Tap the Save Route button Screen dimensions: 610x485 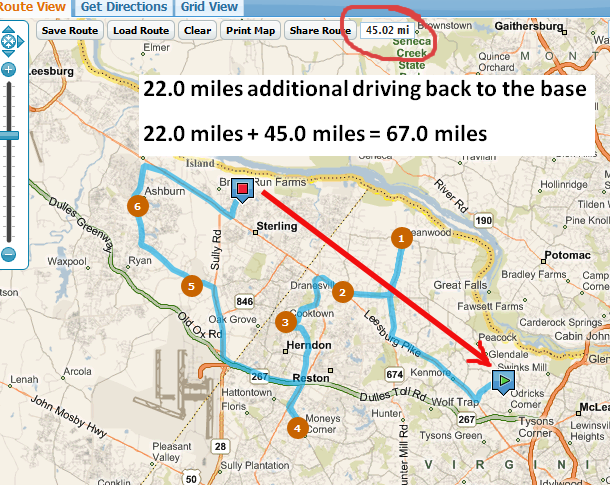click(x=70, y=30)
